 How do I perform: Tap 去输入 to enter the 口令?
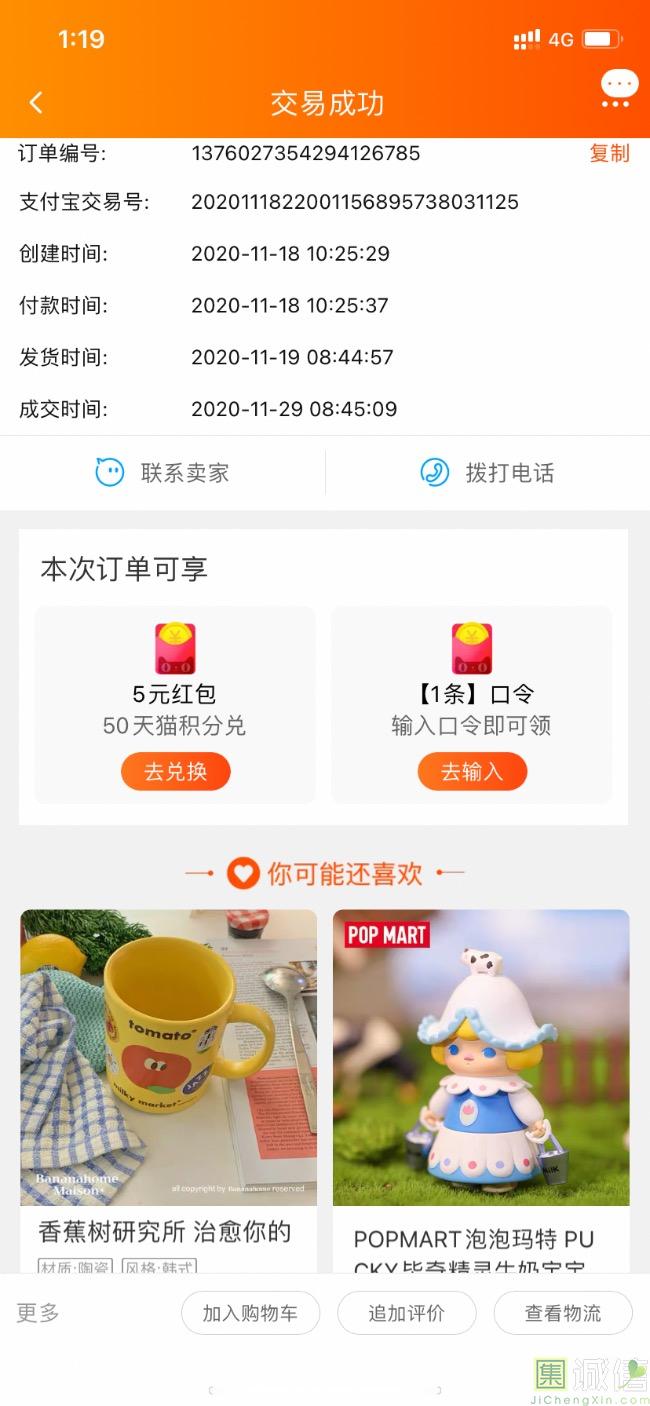[x=472, y=771]
